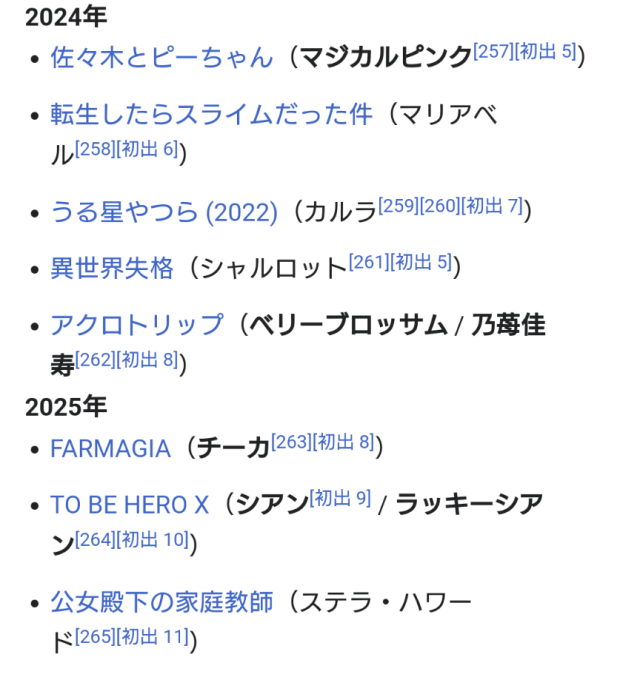This screenshot has height=674, width=640.
Task: Open the 転生したらスライムだった件 link
Action: [211, 114]
